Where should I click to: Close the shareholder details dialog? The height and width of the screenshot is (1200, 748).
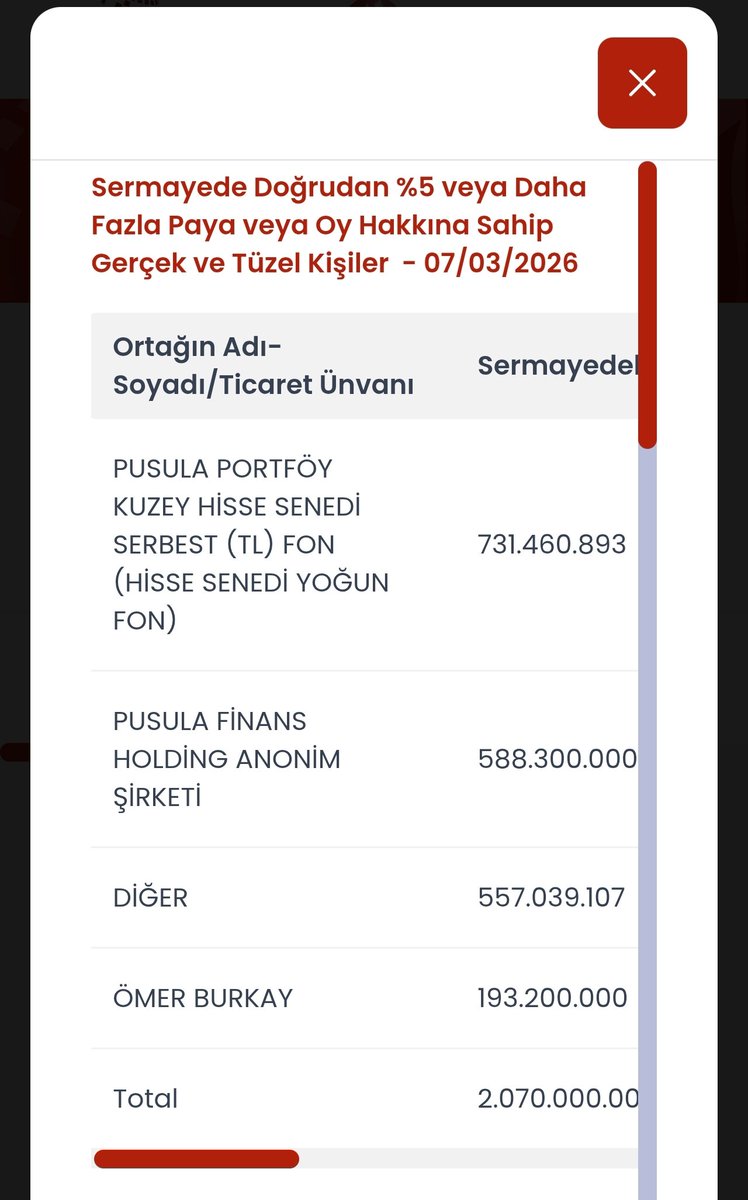[x=642, y=83]
